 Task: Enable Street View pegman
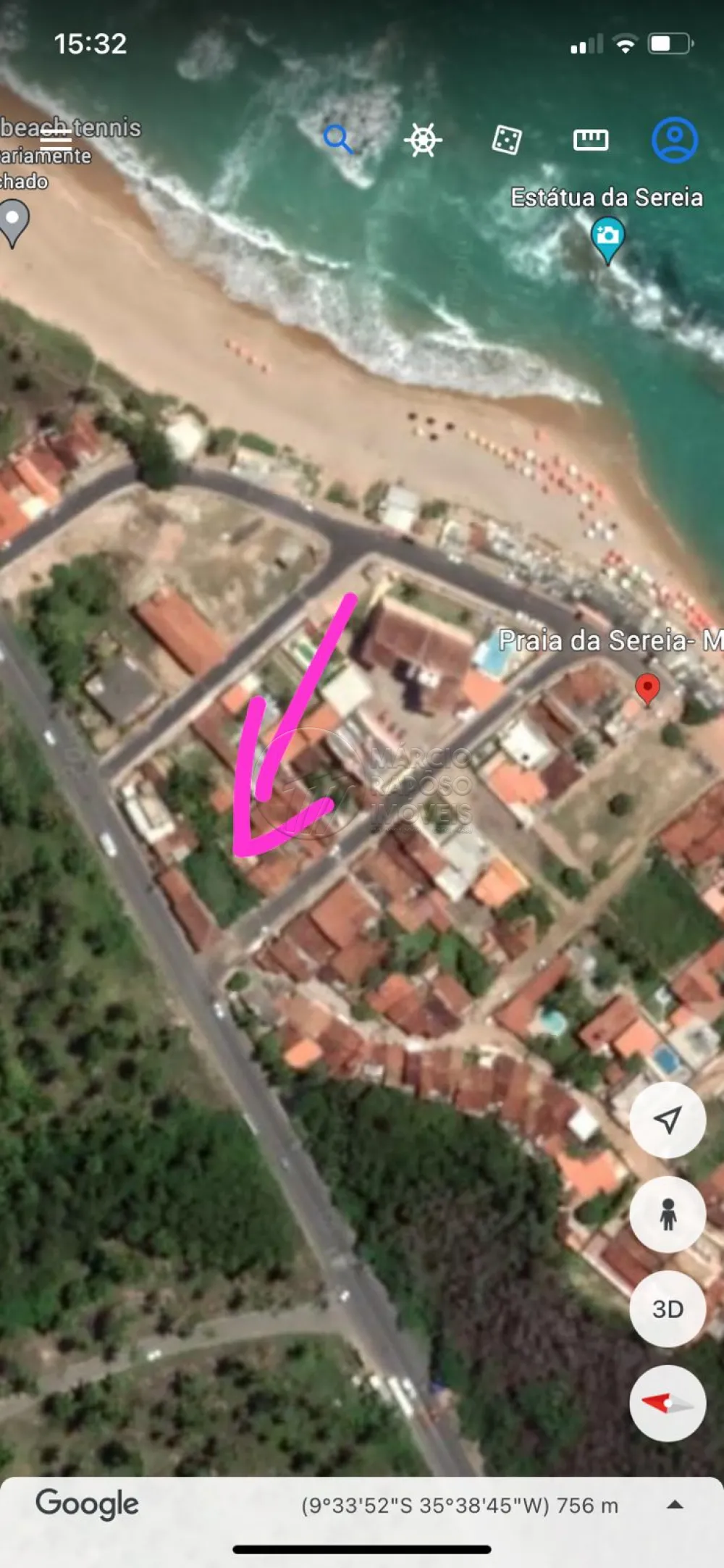pos(668,1215)
